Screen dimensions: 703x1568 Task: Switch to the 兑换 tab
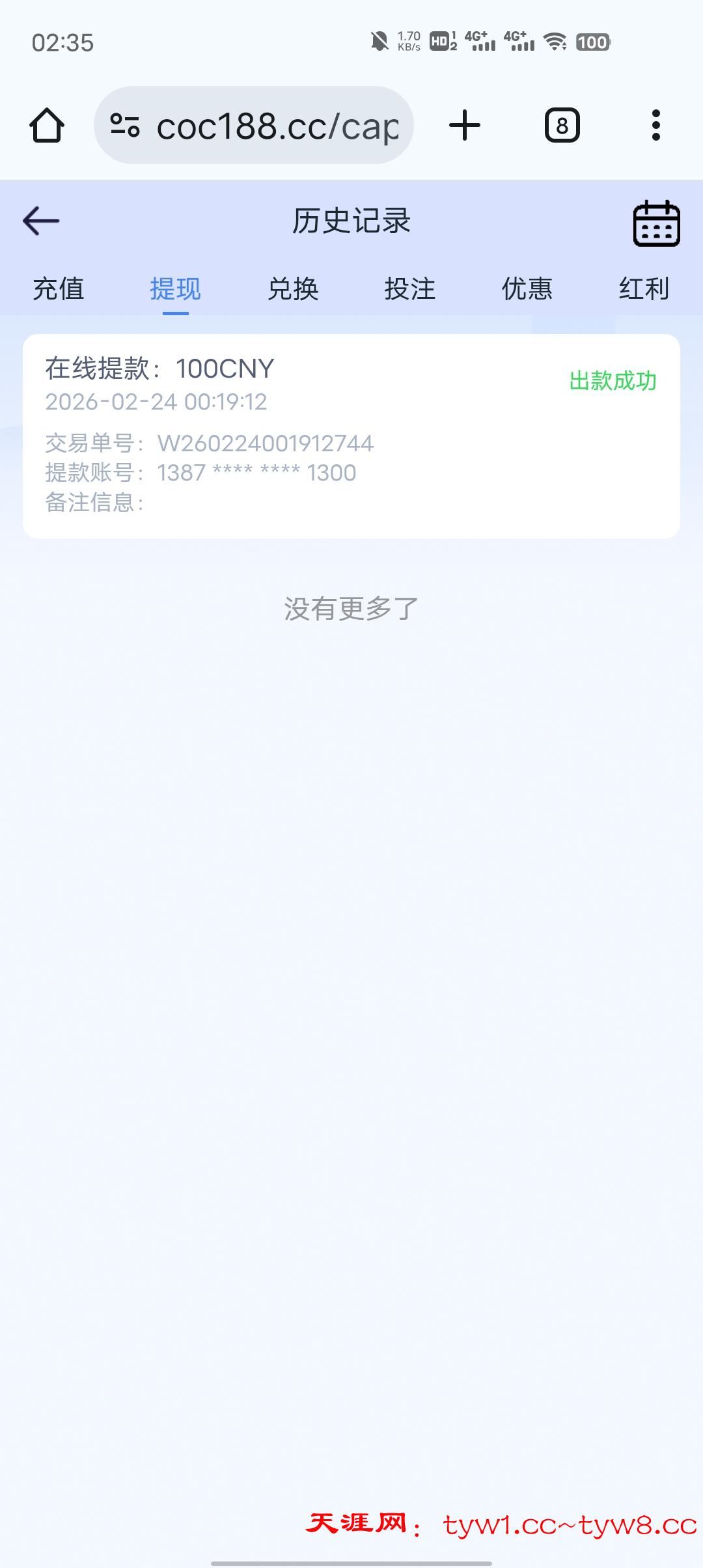(293, 288)
